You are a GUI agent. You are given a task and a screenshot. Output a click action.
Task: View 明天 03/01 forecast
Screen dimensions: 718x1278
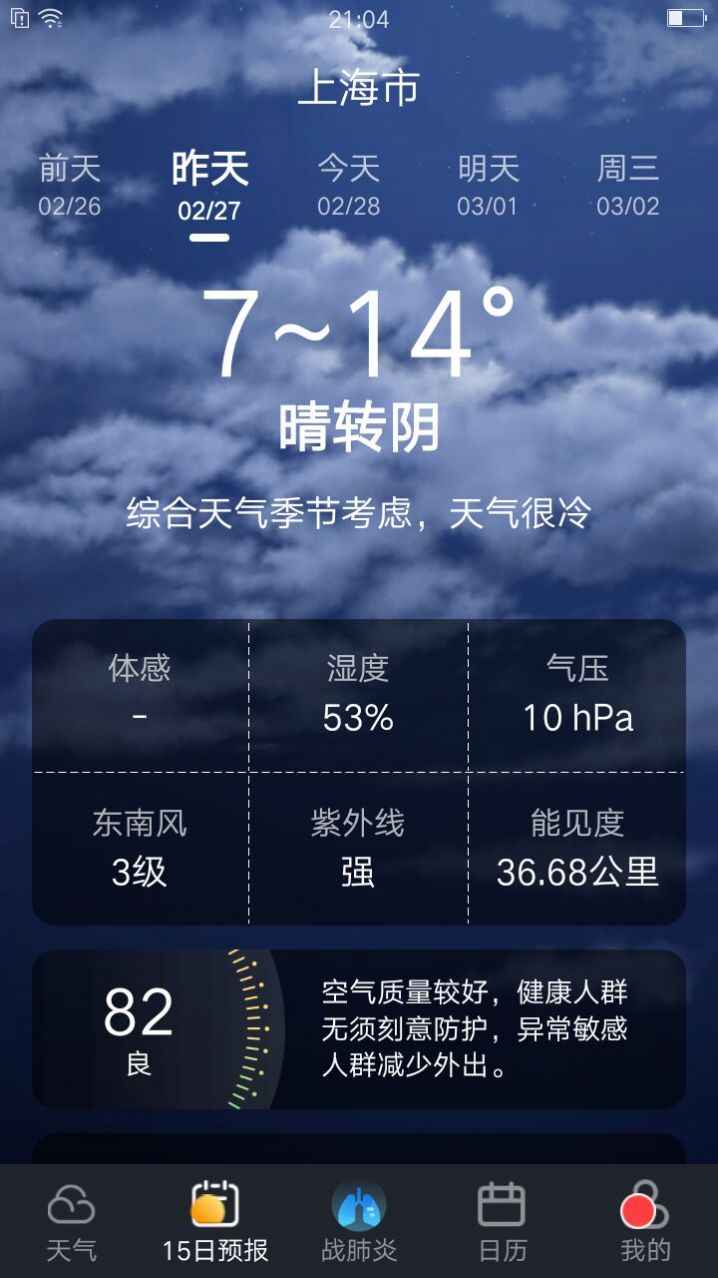(488, 186)
